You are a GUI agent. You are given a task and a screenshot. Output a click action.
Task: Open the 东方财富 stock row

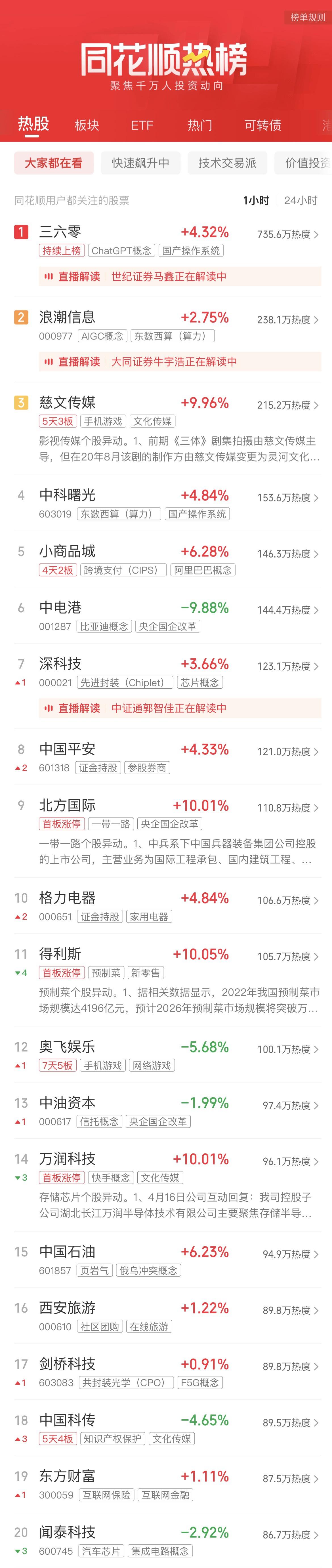click(x=67, y=1476)
